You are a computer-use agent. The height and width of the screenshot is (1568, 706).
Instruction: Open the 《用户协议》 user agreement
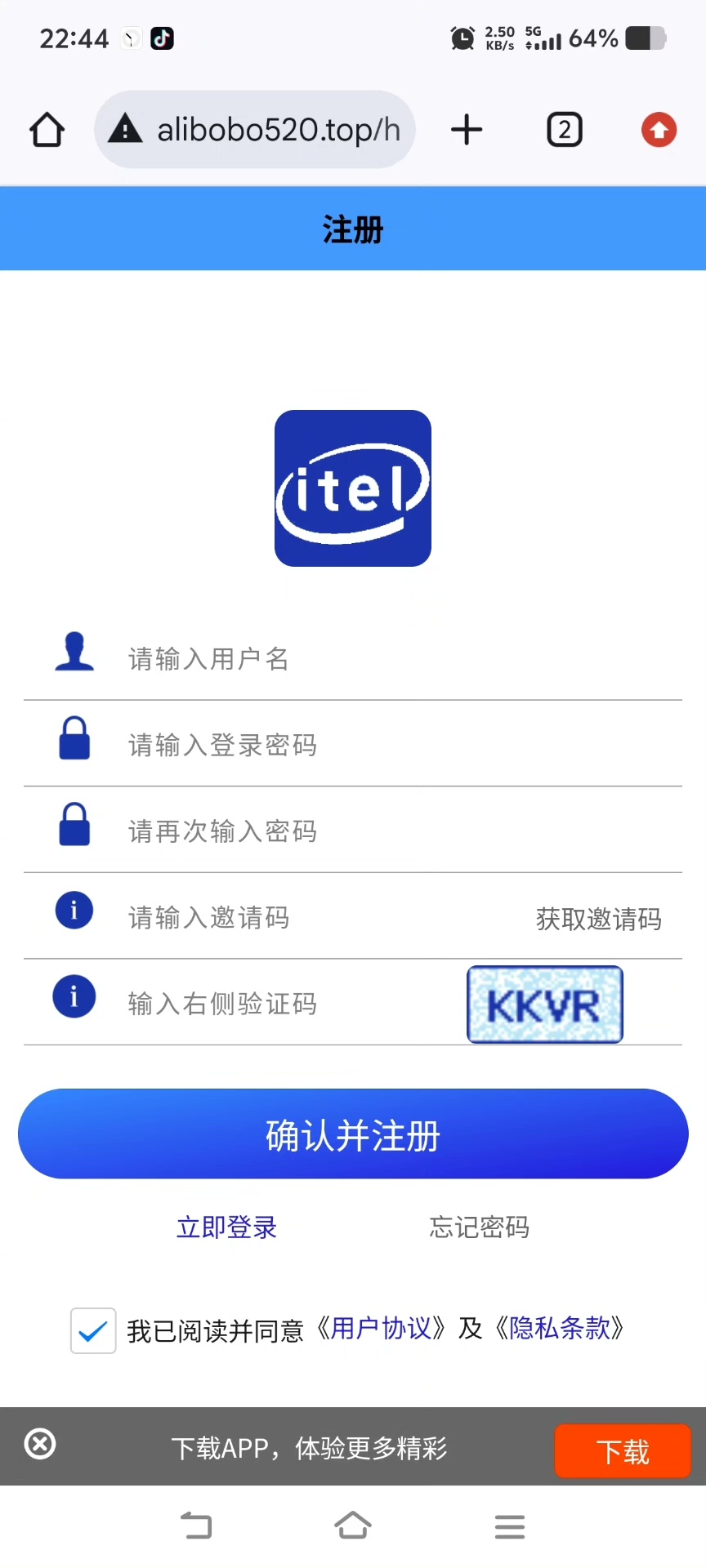pyautogui.click(x=381, y=1329)
